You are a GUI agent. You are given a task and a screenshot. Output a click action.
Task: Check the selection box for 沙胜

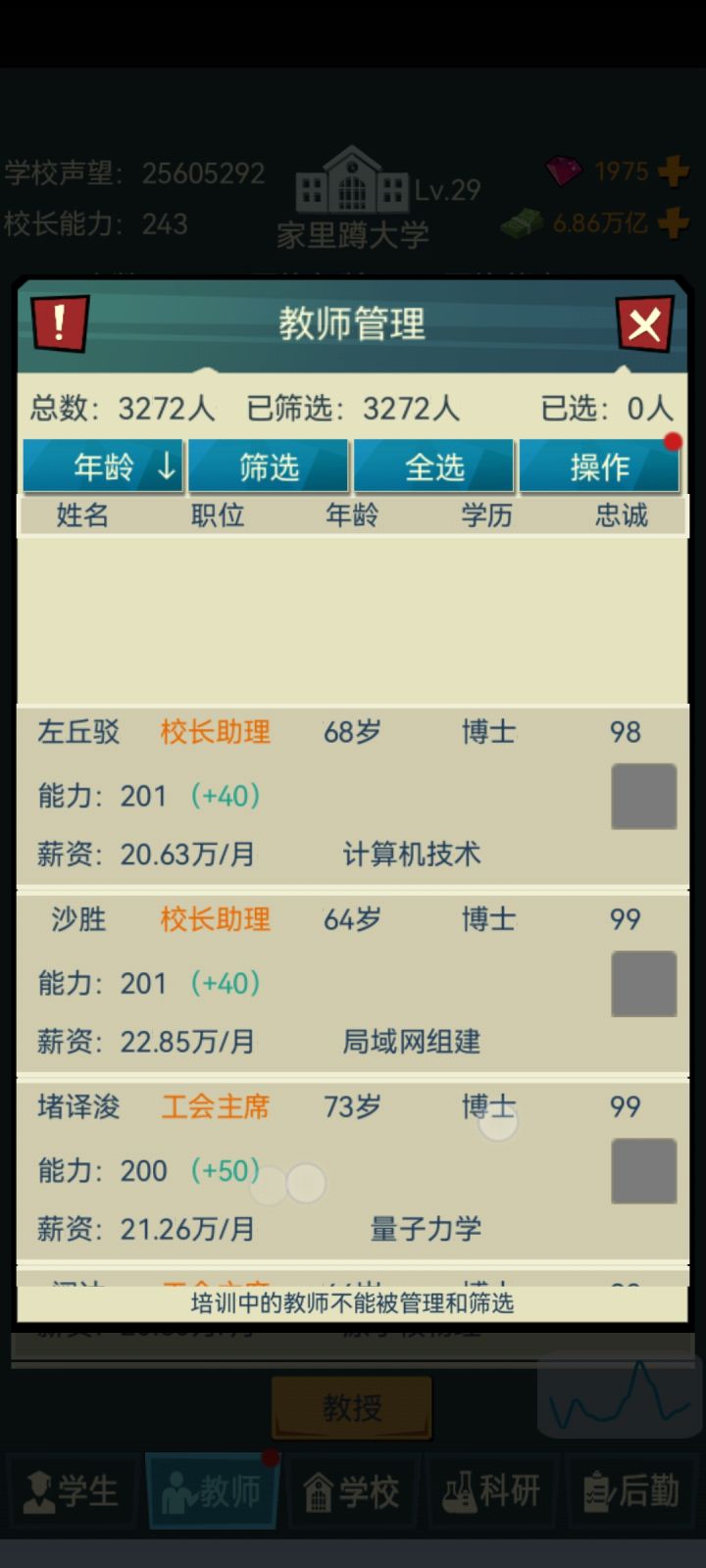[643, 984]
